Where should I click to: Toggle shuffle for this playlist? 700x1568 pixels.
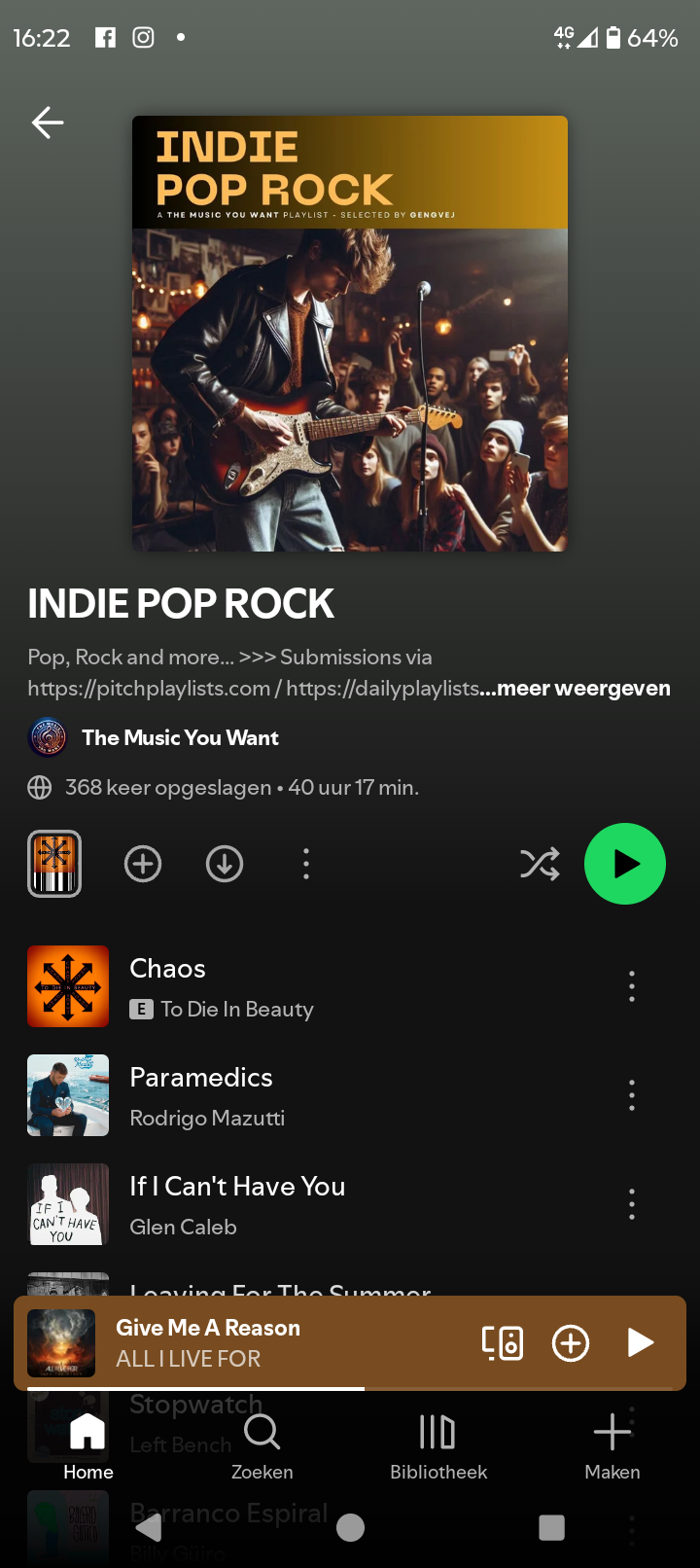[540, 864]
